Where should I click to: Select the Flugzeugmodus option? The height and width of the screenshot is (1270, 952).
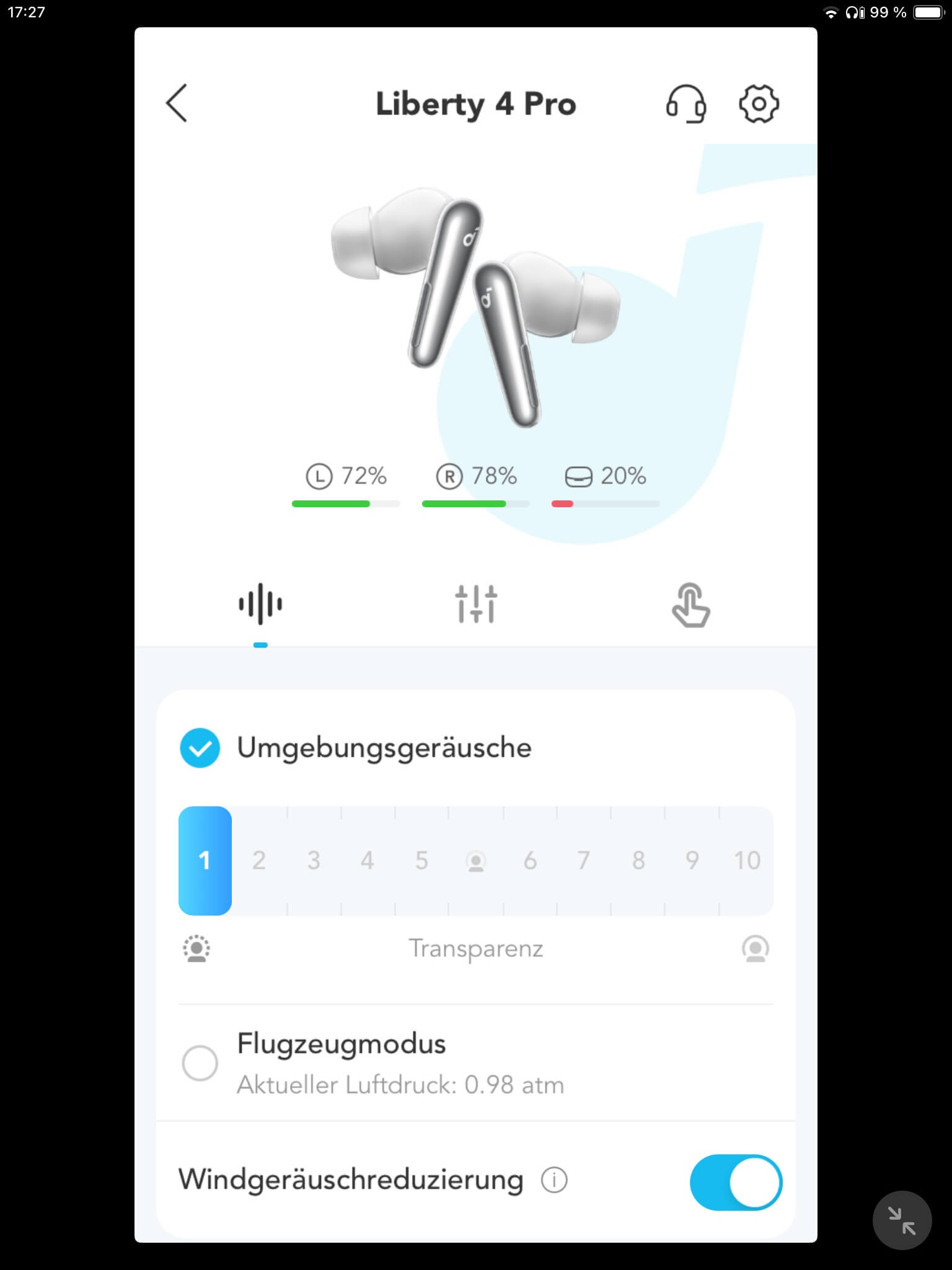tap(200, 1063)
